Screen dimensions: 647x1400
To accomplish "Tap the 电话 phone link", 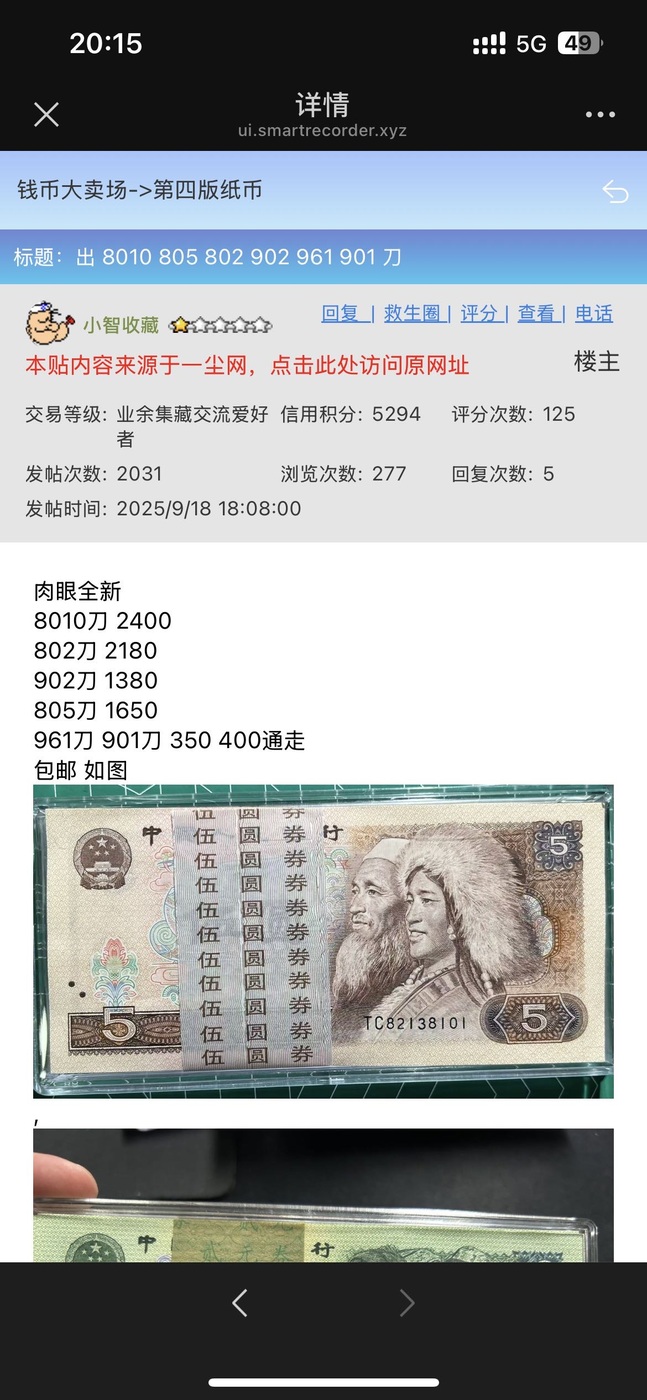I will pos(594,314).
